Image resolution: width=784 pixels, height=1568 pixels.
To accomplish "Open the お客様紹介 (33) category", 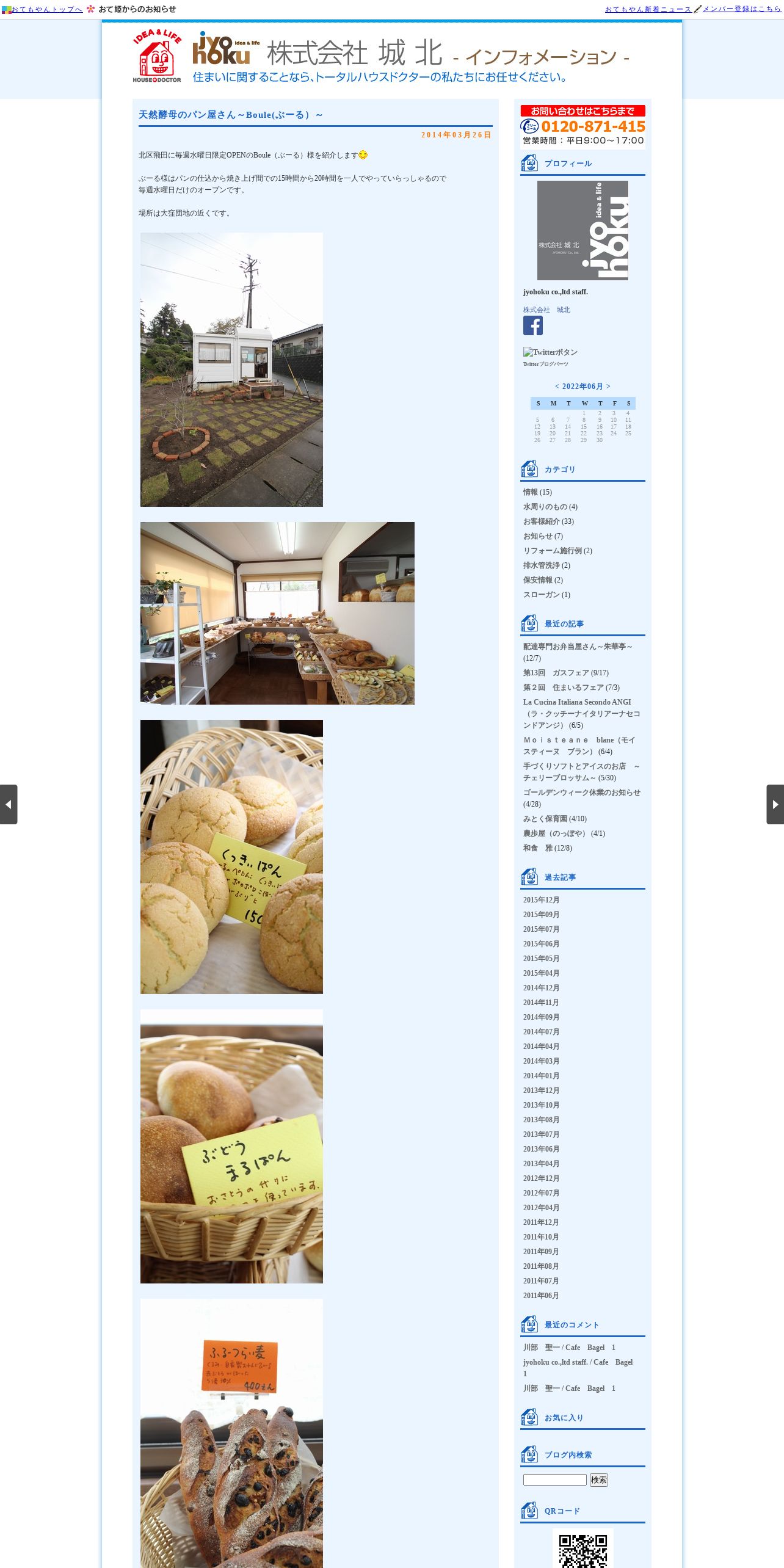I will click(x=548, y=521).
